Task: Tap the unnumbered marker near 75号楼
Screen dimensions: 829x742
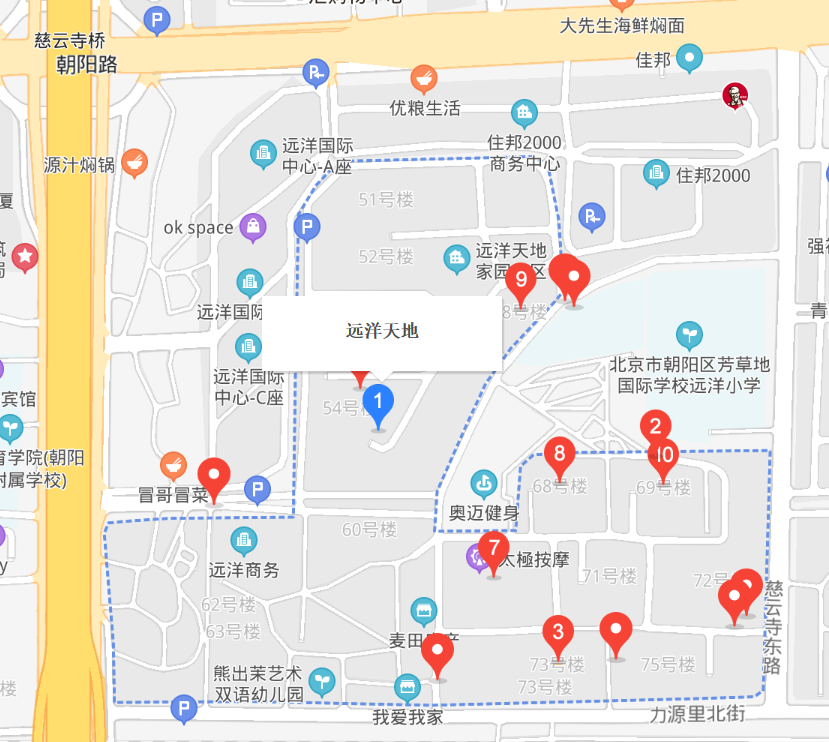Action: click(616, 632)
